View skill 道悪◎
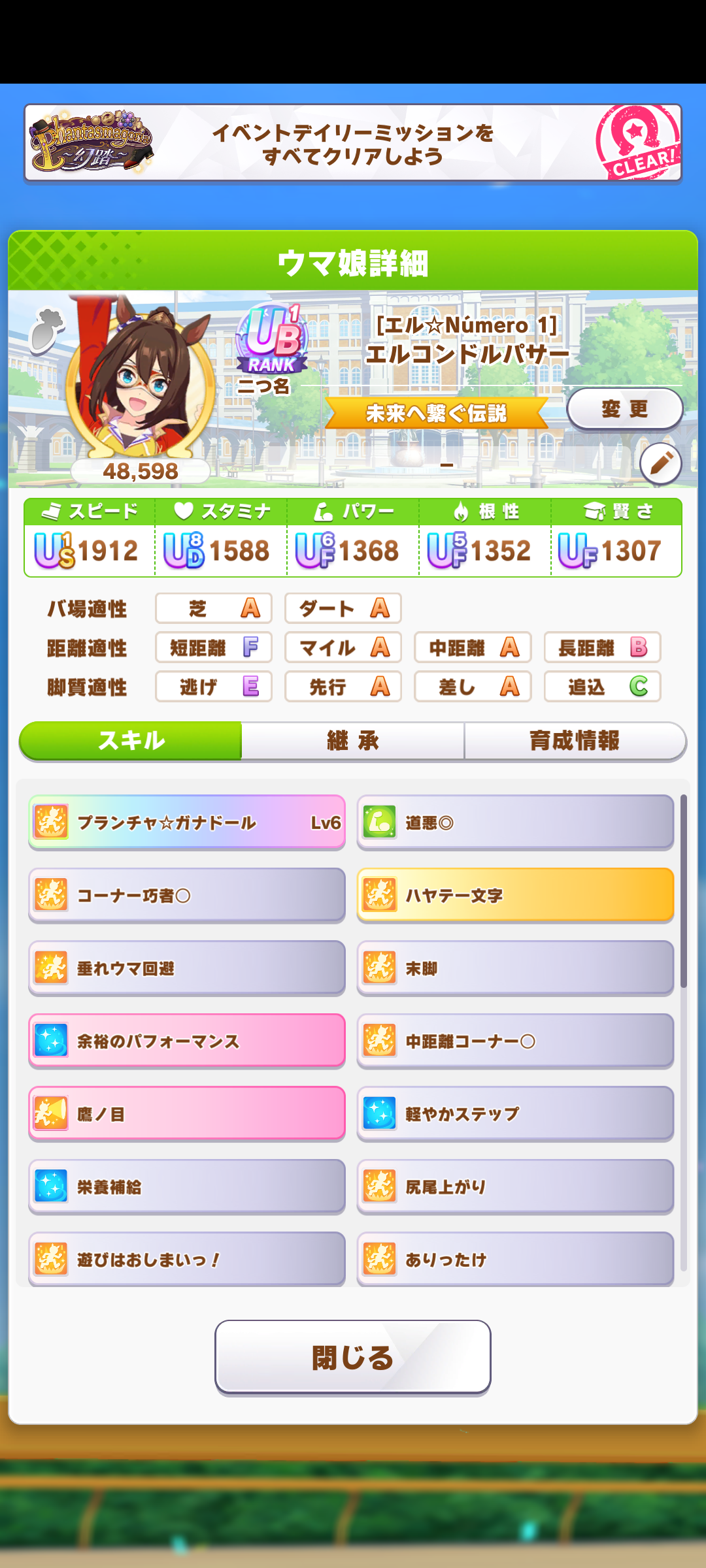The image size is (706, 1568). 515,823
